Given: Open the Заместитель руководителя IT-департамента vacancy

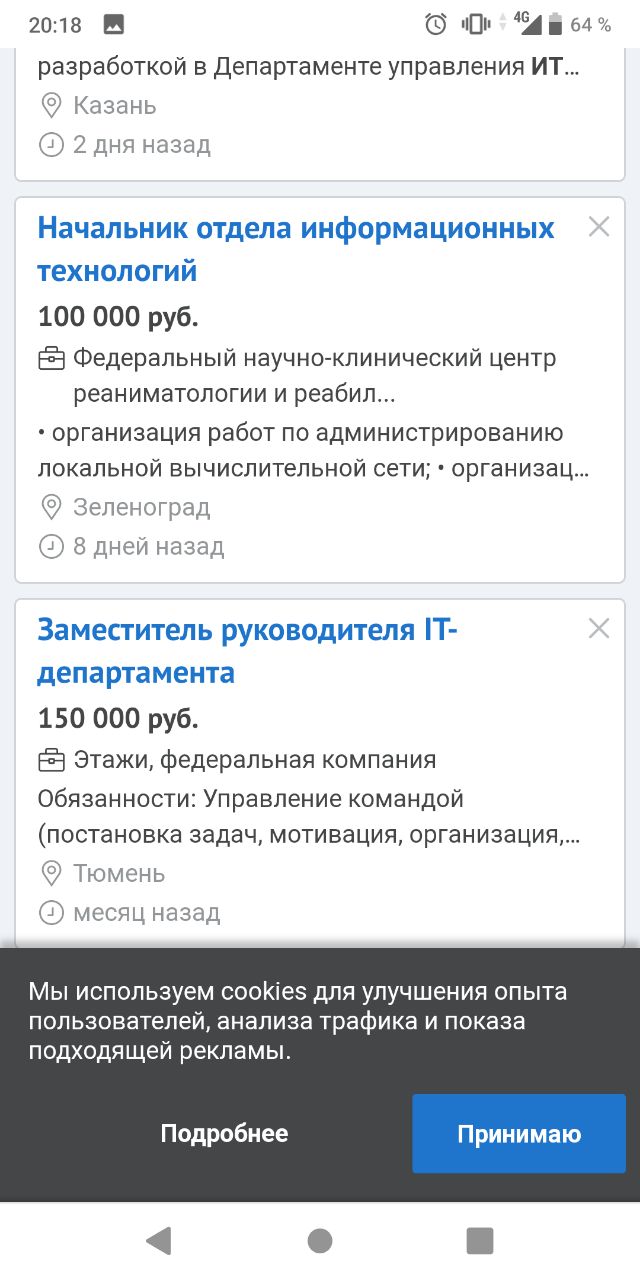Looking at the screenshot, I should tap(248, 651).
